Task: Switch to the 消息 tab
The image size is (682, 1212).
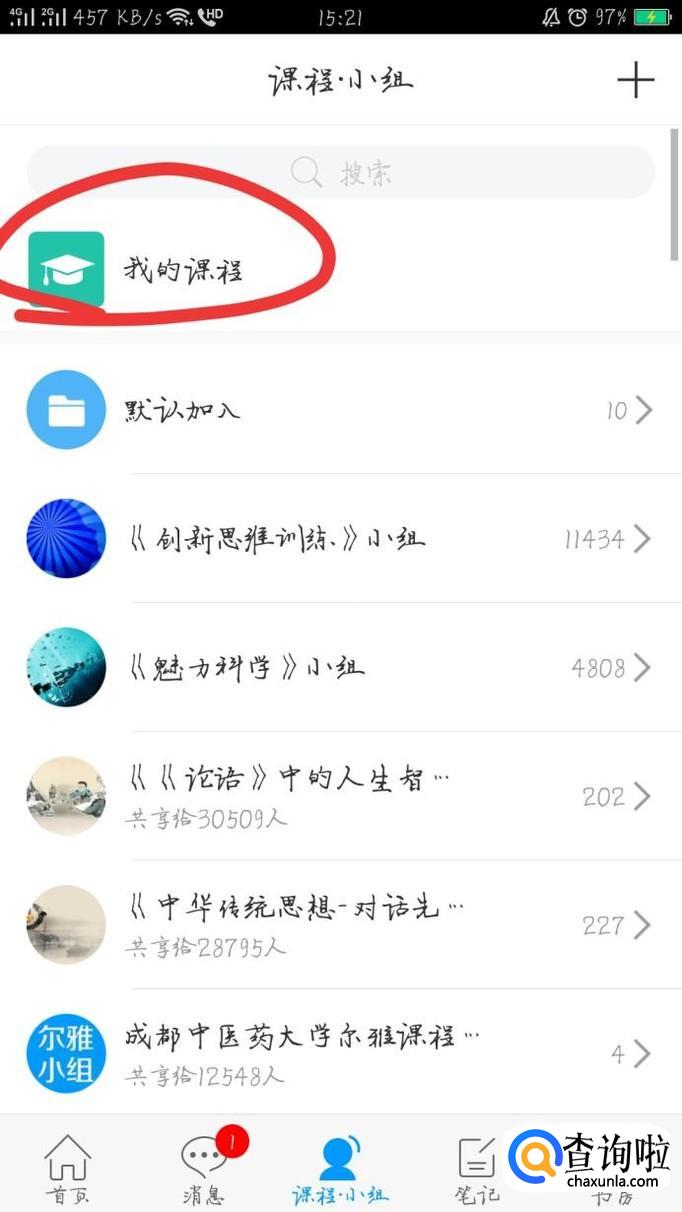Action: click(204, 1168)
